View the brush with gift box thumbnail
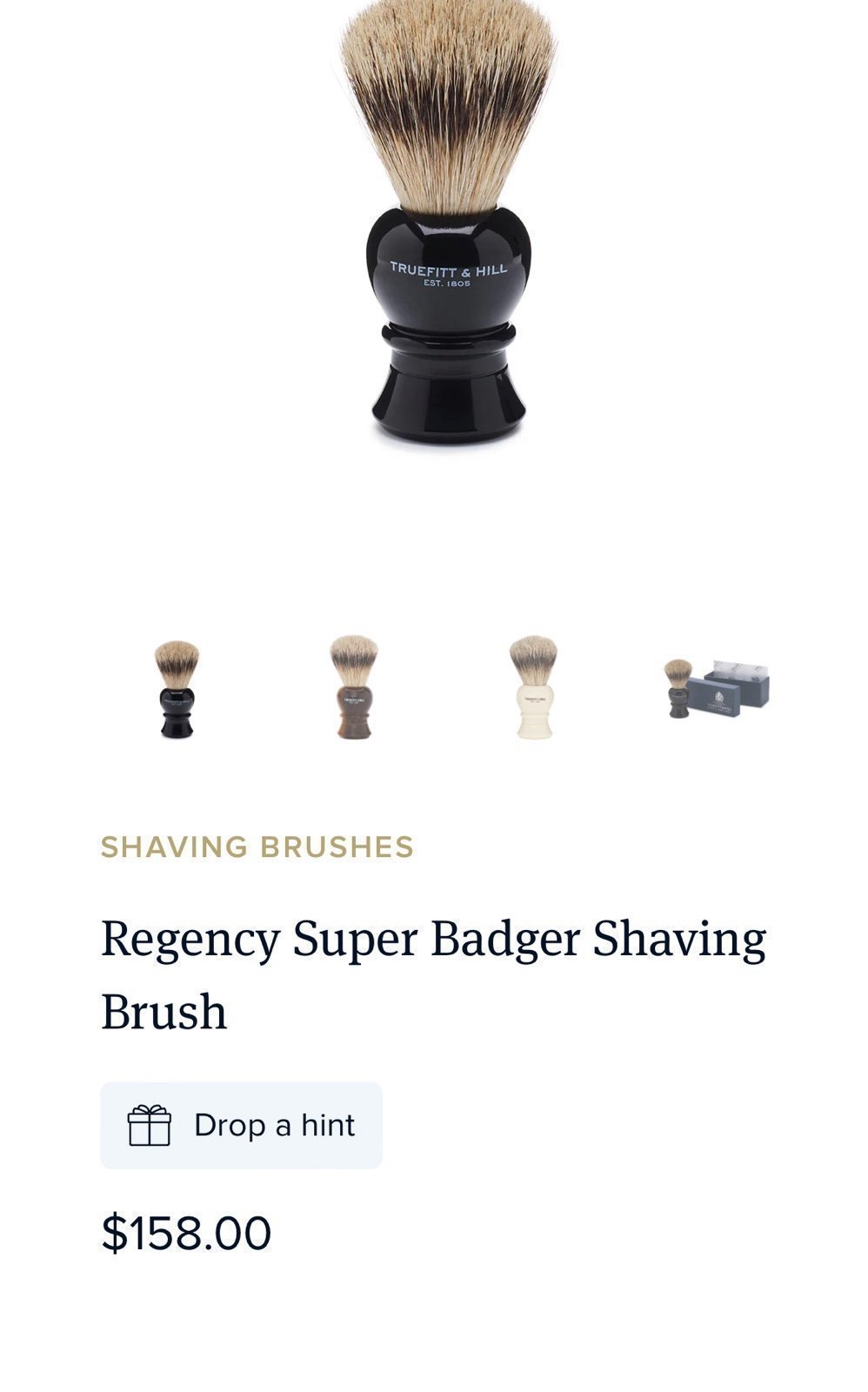This screenshot has height=1392, width=868. point(717,687)
